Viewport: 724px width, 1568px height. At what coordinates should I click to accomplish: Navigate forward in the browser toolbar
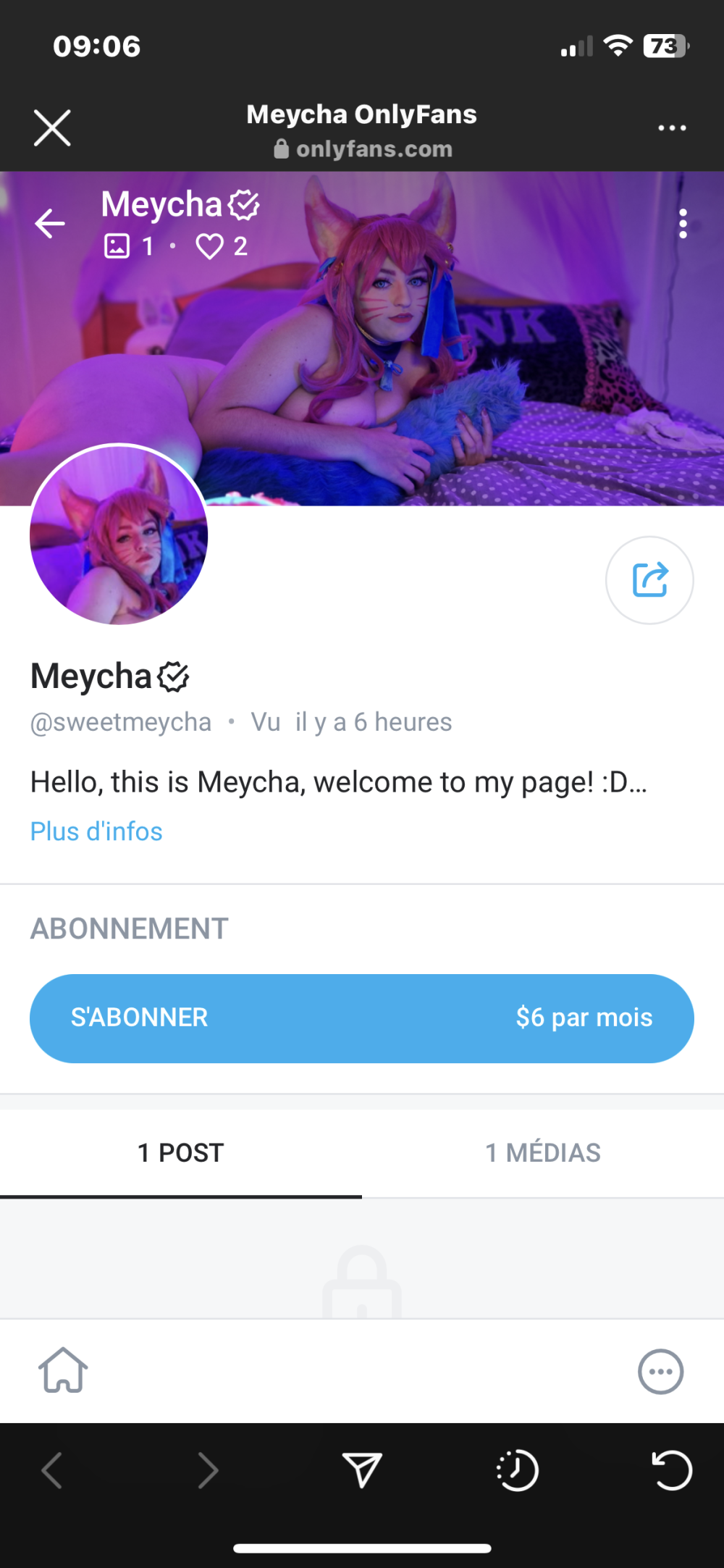(208, 1470)
